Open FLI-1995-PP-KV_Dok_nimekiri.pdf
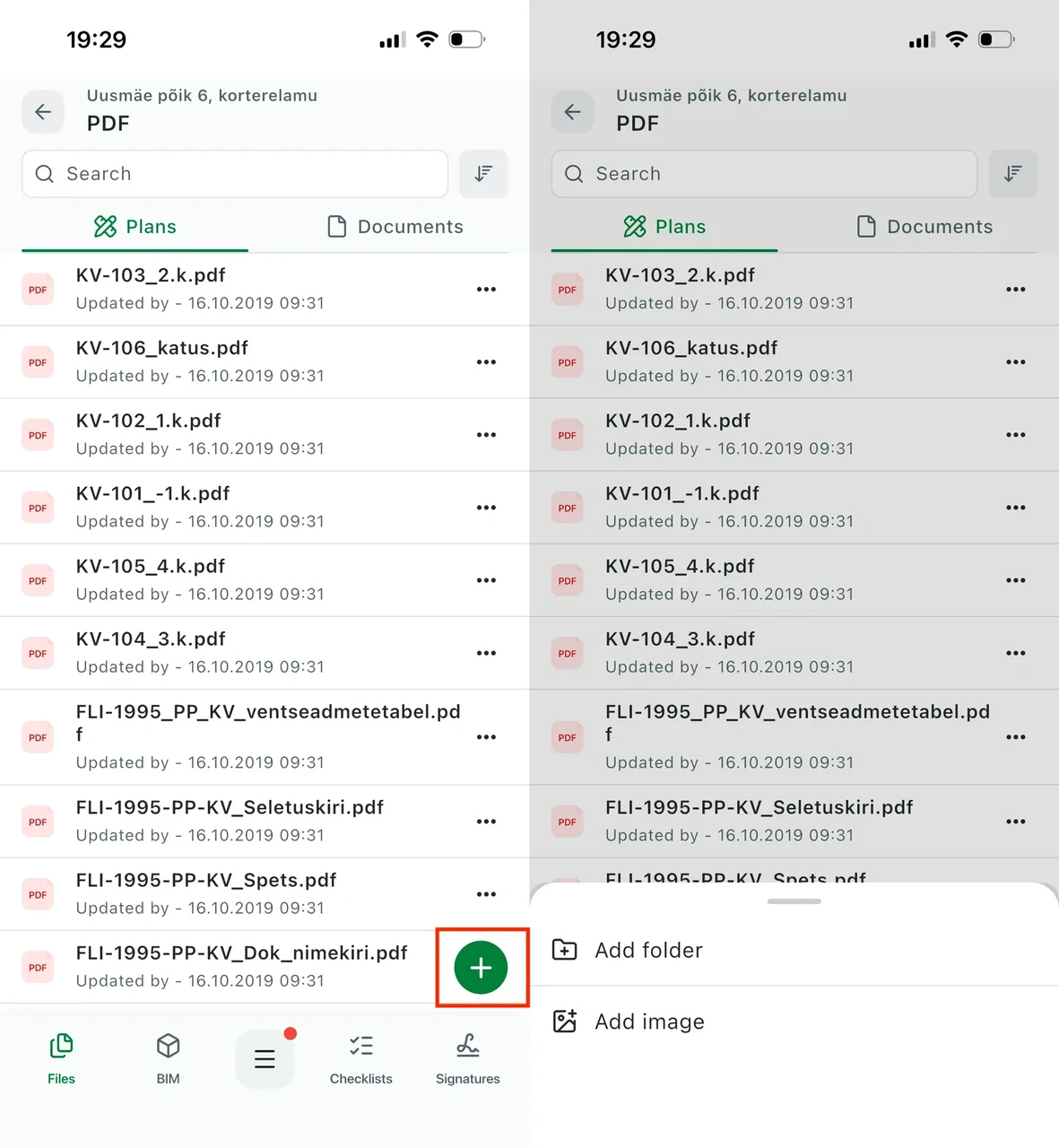The image size is (1059, 1148). (x=241, y=967)
